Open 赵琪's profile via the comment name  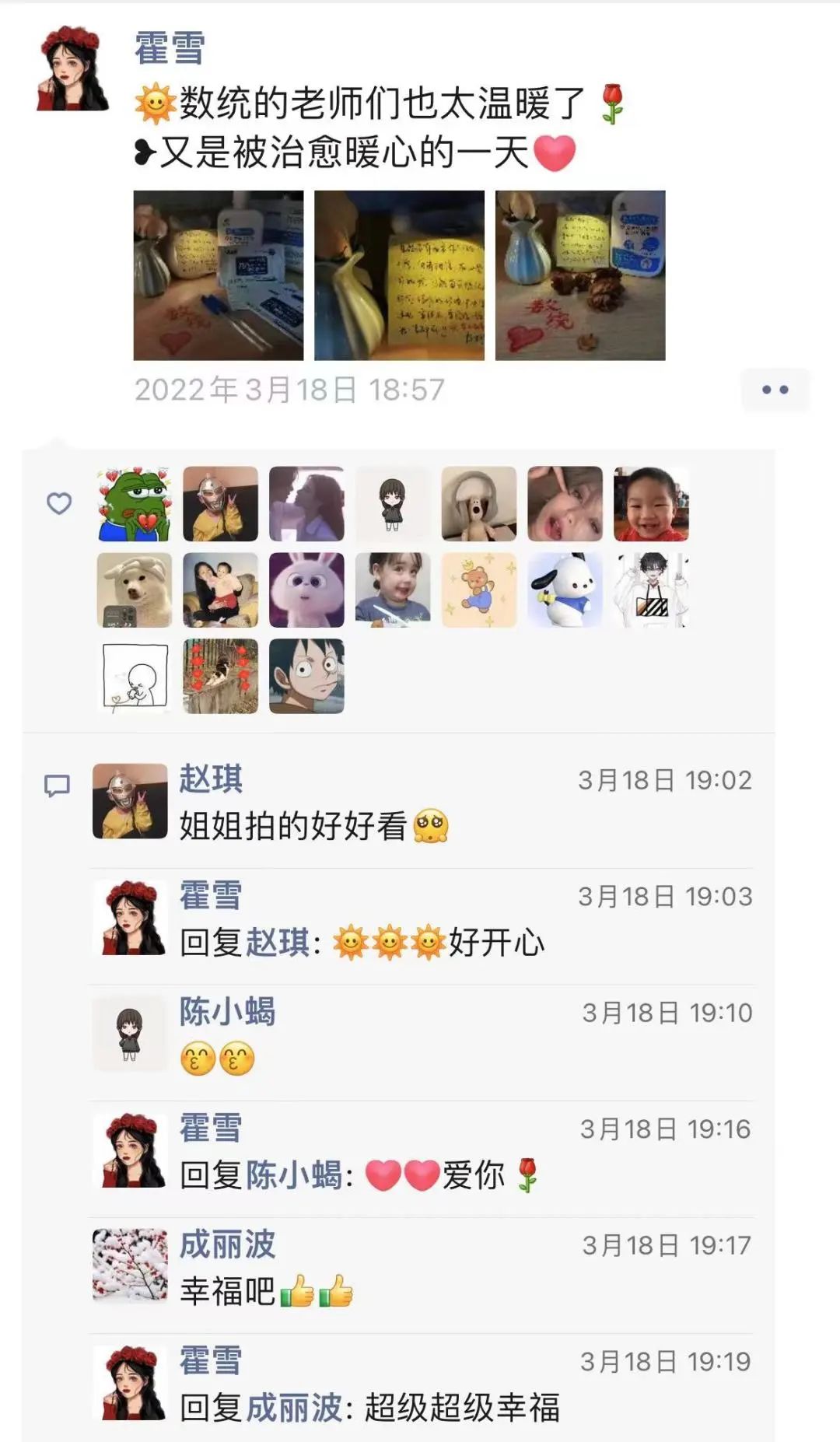[x=211, y=779]
